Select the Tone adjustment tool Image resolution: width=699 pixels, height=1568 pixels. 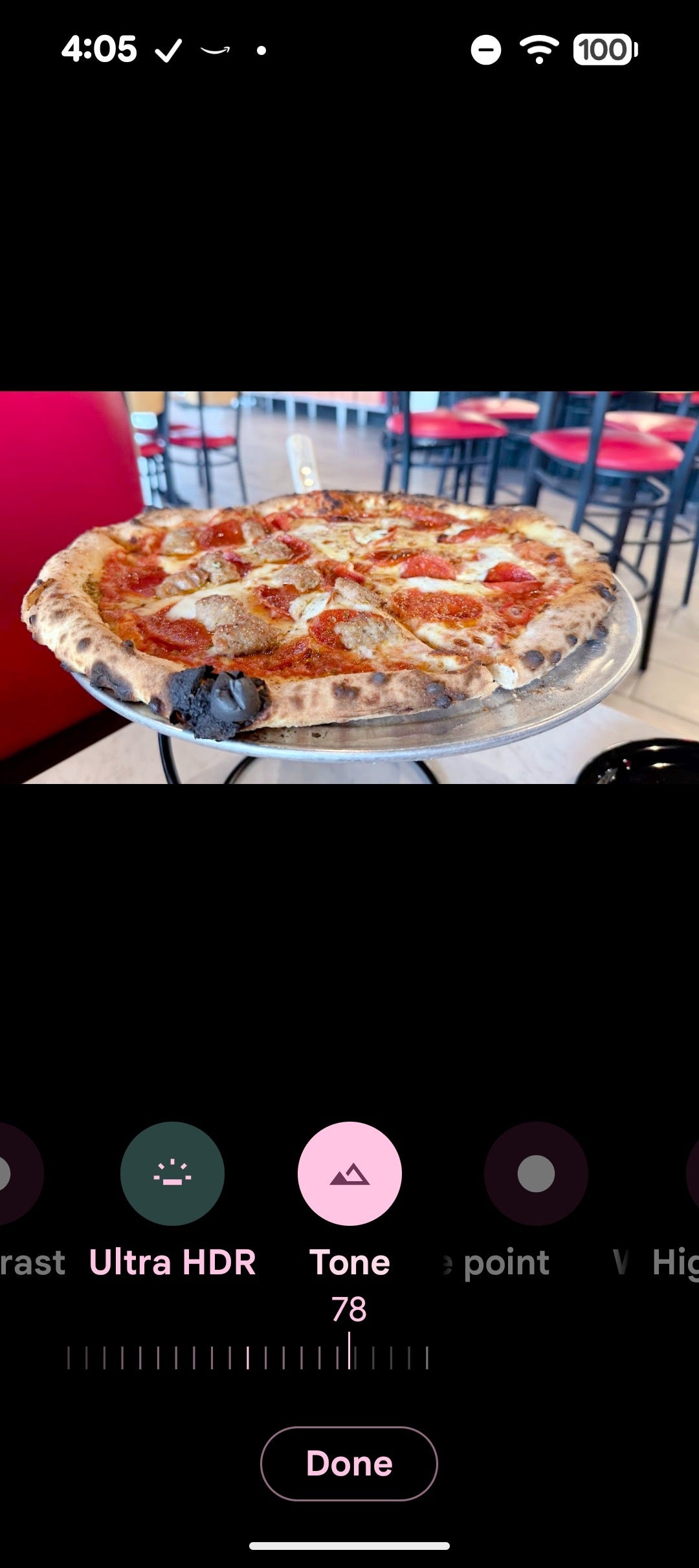[x=349, y=1173]
